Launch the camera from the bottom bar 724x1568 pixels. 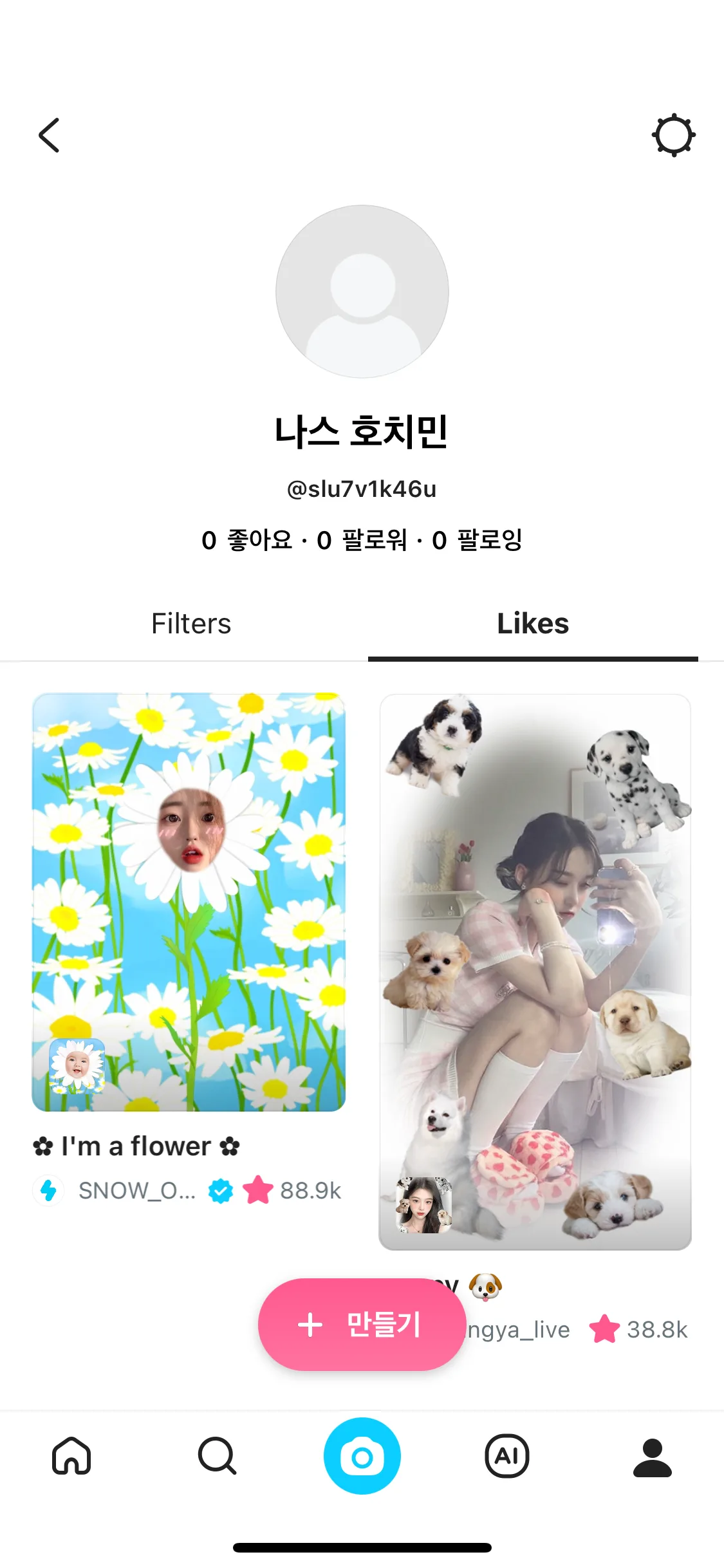click(x=362, y=1456)
